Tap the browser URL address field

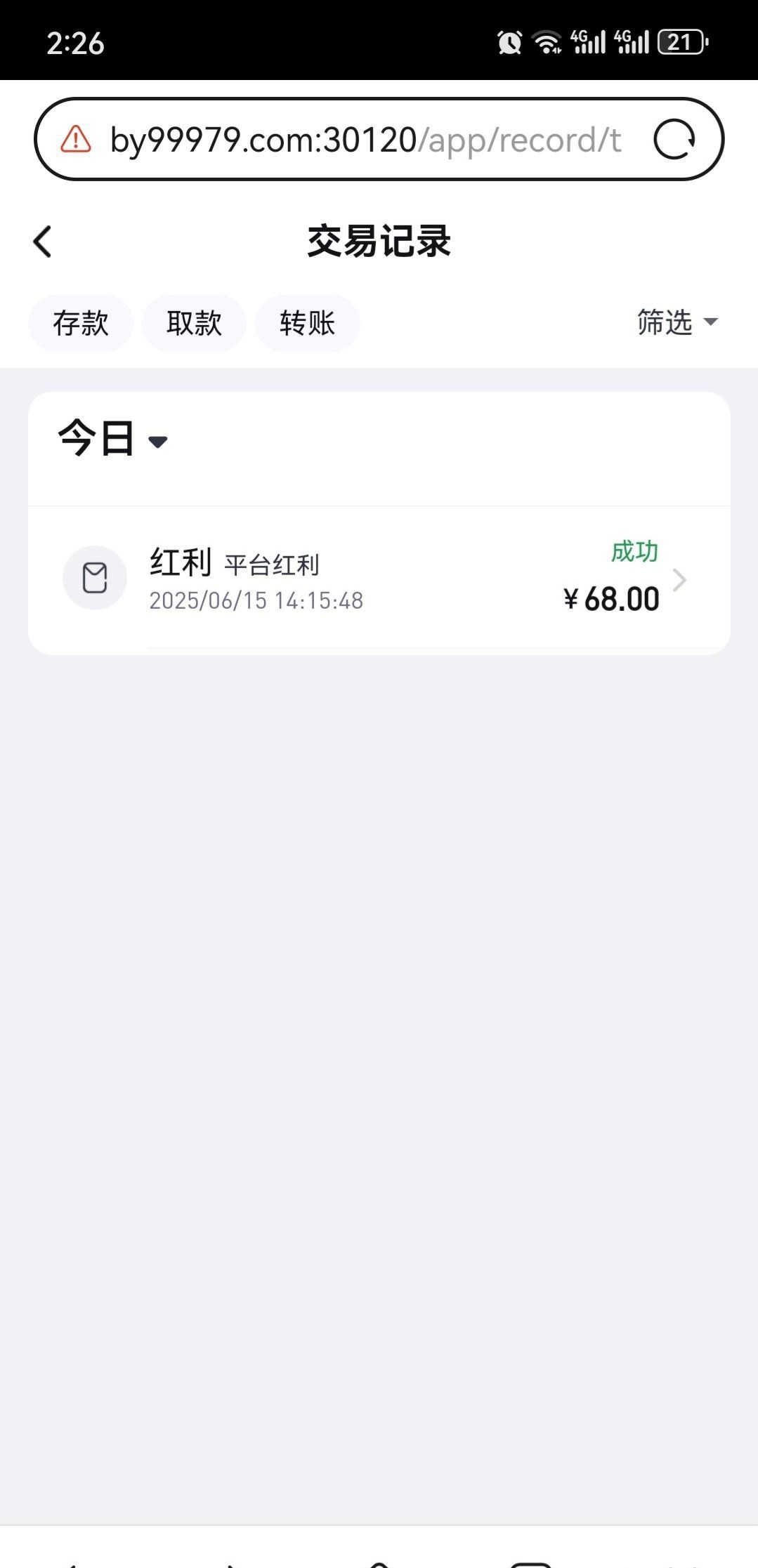coord(365,140)
